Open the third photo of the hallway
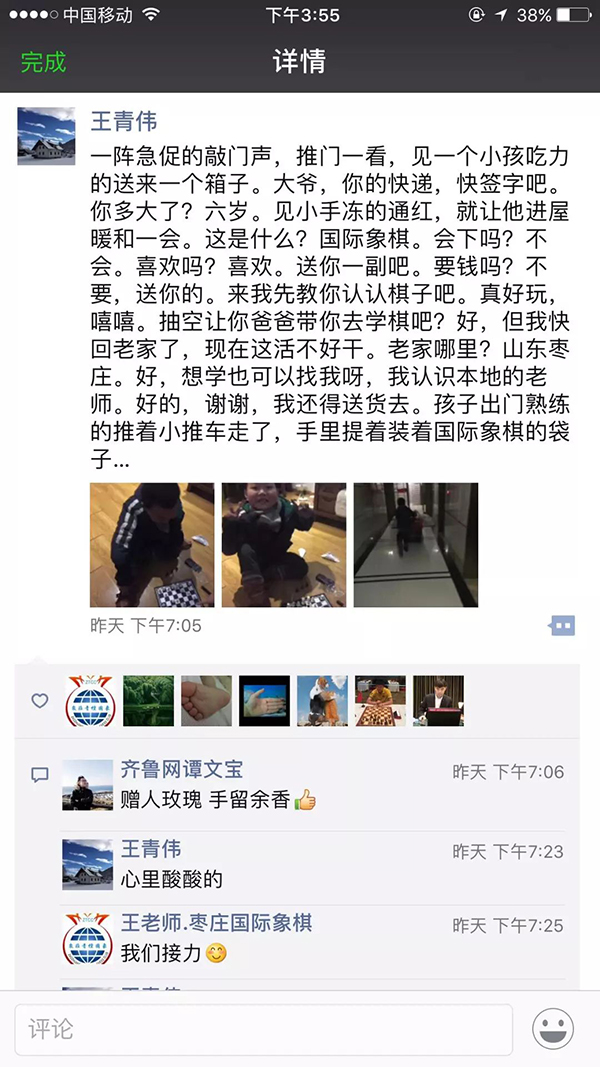 click(416, 545)
